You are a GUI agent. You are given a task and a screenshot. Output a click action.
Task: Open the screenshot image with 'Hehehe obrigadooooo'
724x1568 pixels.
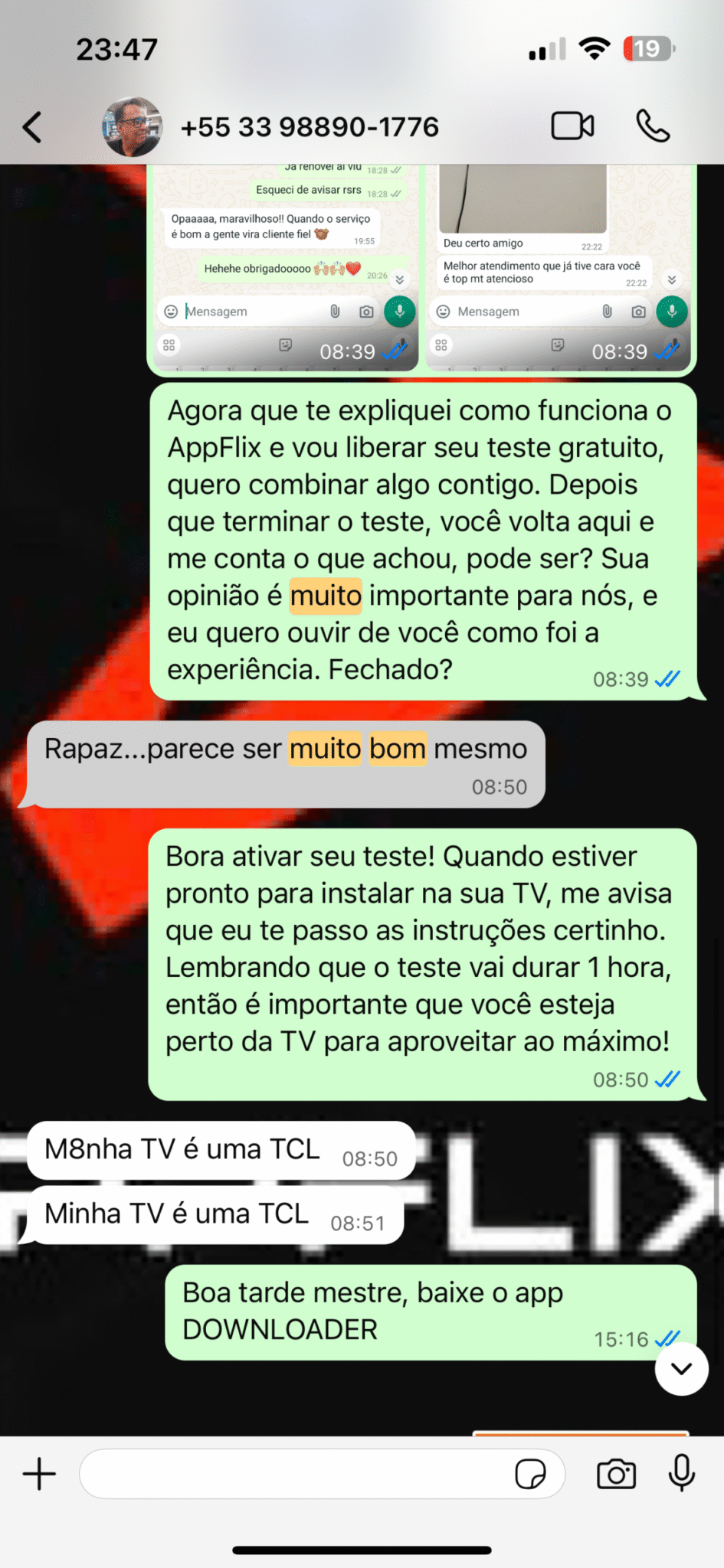pos(285,268)
